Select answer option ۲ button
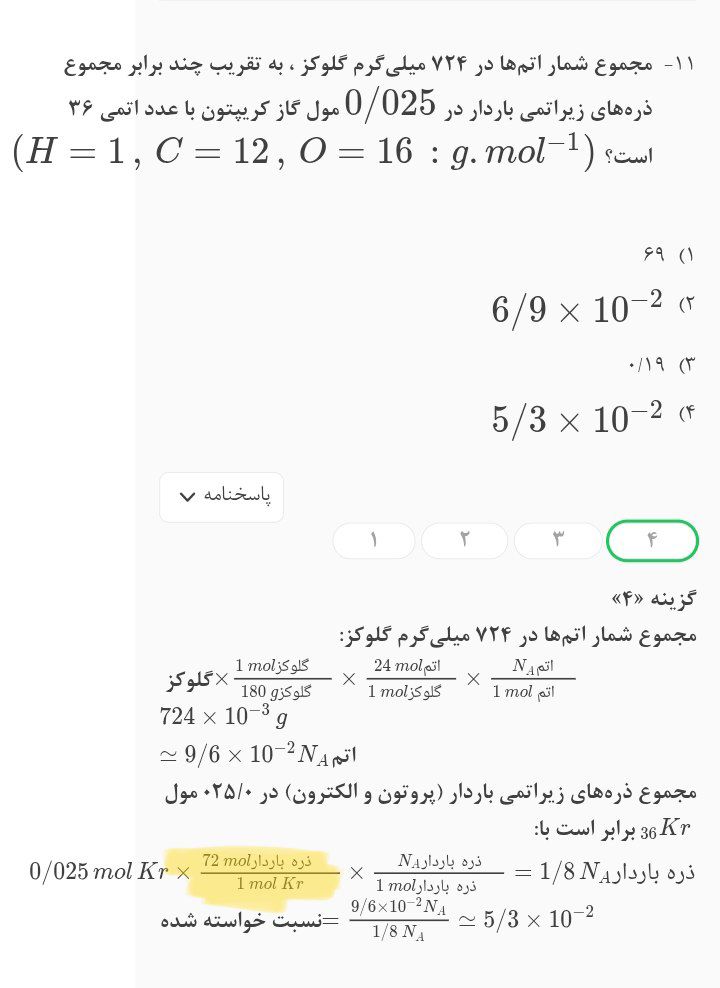The height and width of the screenshot is (988, 720). point(464,540)
